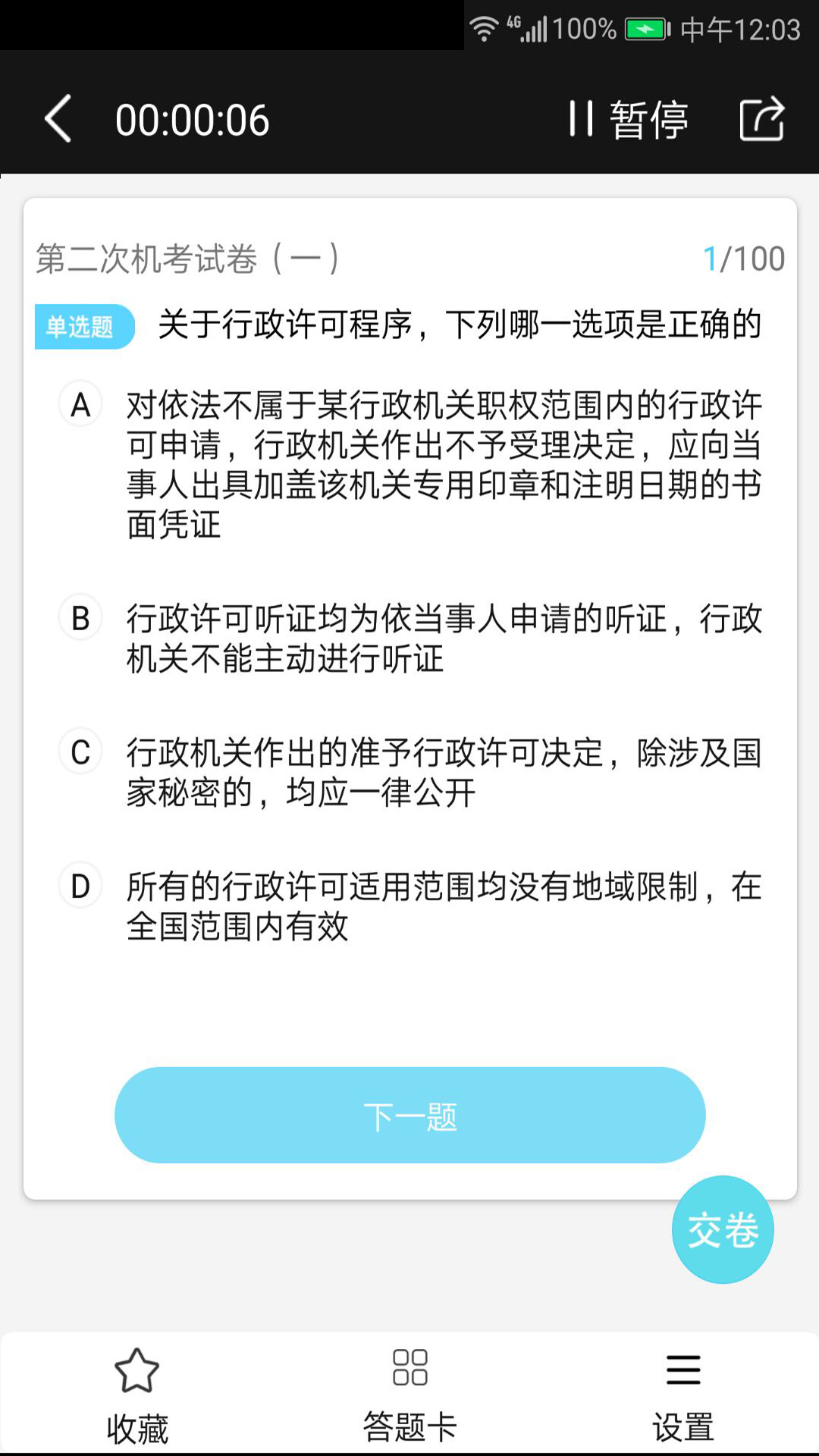
Task: Open the 答题卡 answer sheet grid icon
Action: (409, 1369)
